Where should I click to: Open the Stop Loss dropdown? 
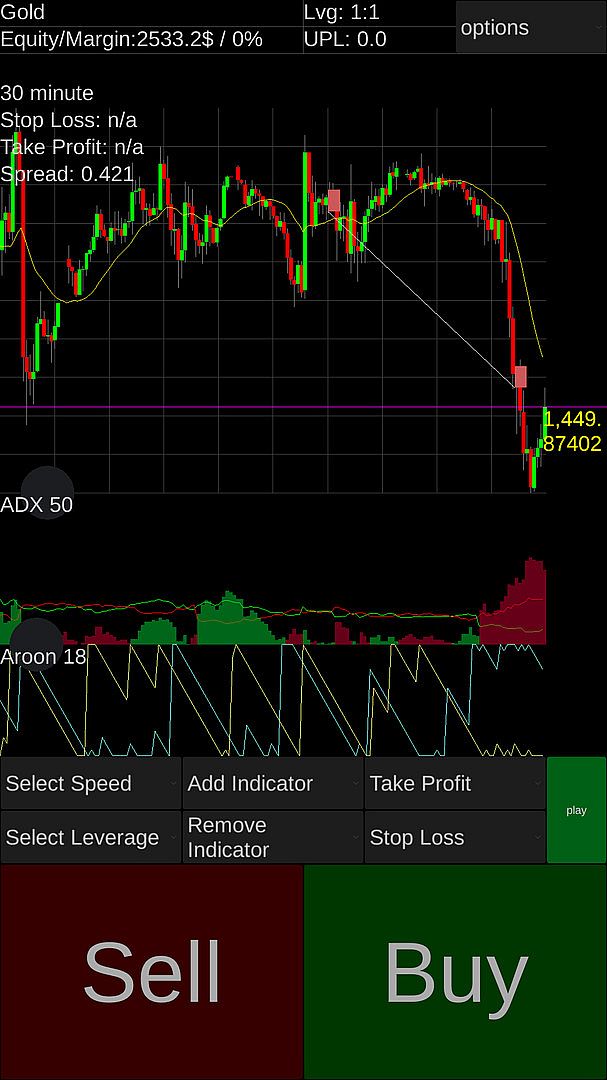tap(454, 838)
